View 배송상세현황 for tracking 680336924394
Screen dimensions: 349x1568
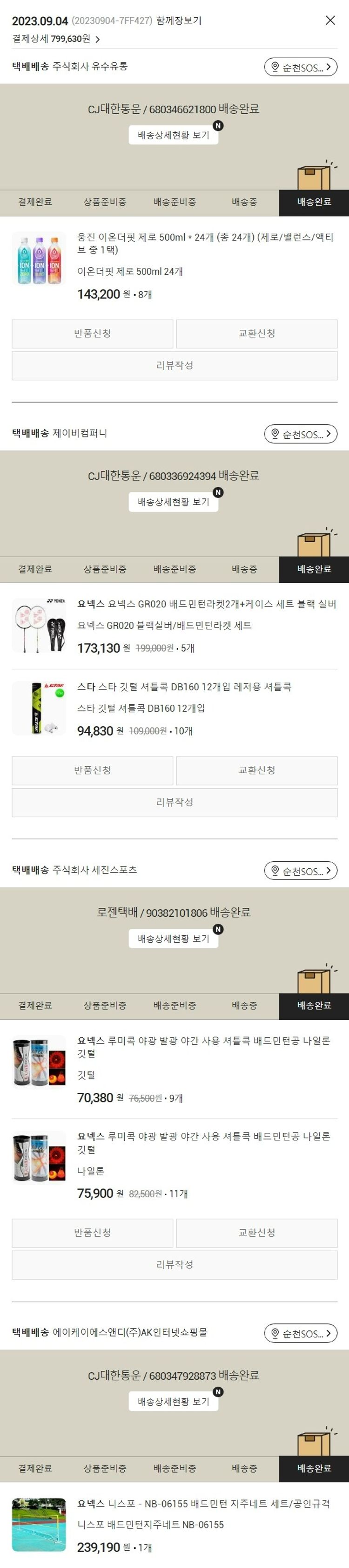173,502
